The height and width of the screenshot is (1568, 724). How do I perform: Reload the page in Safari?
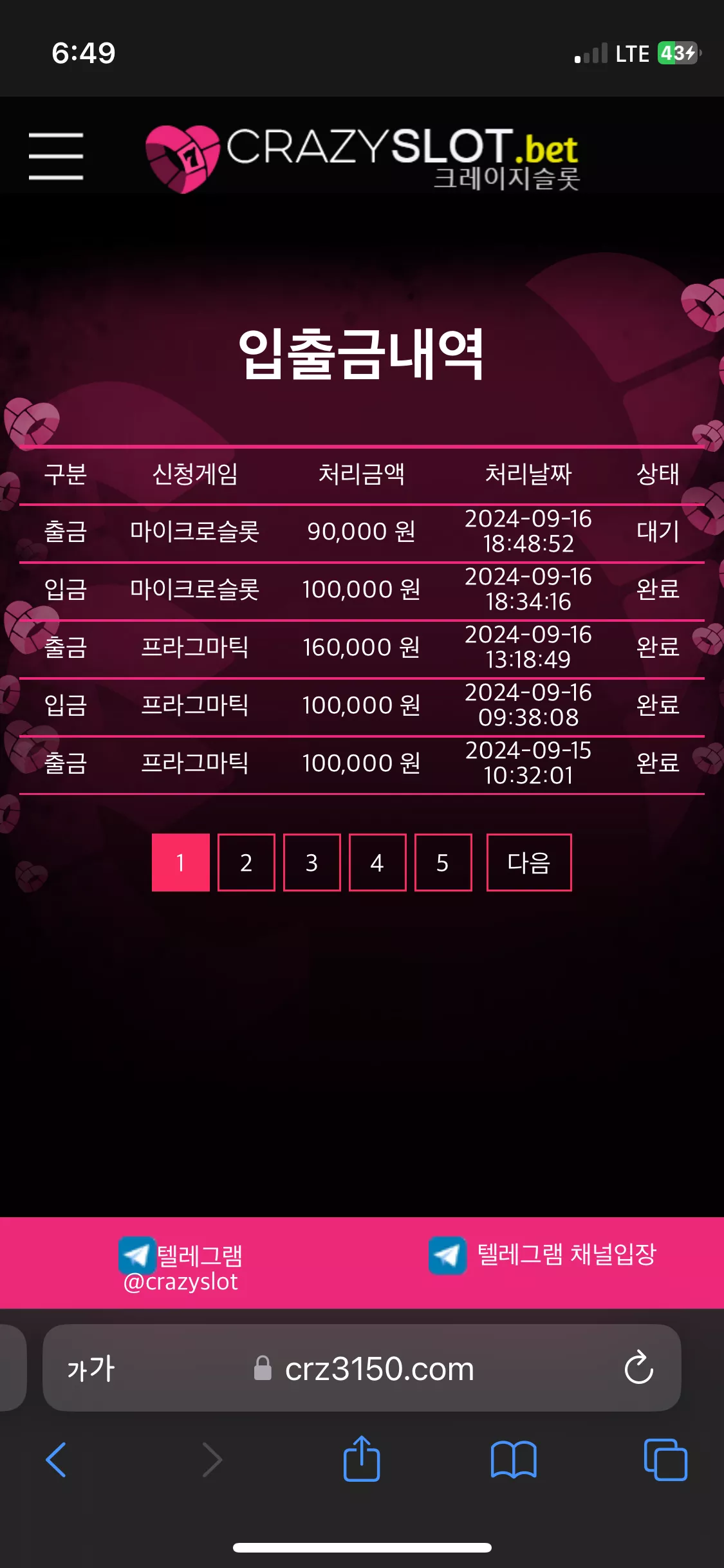638,1368
